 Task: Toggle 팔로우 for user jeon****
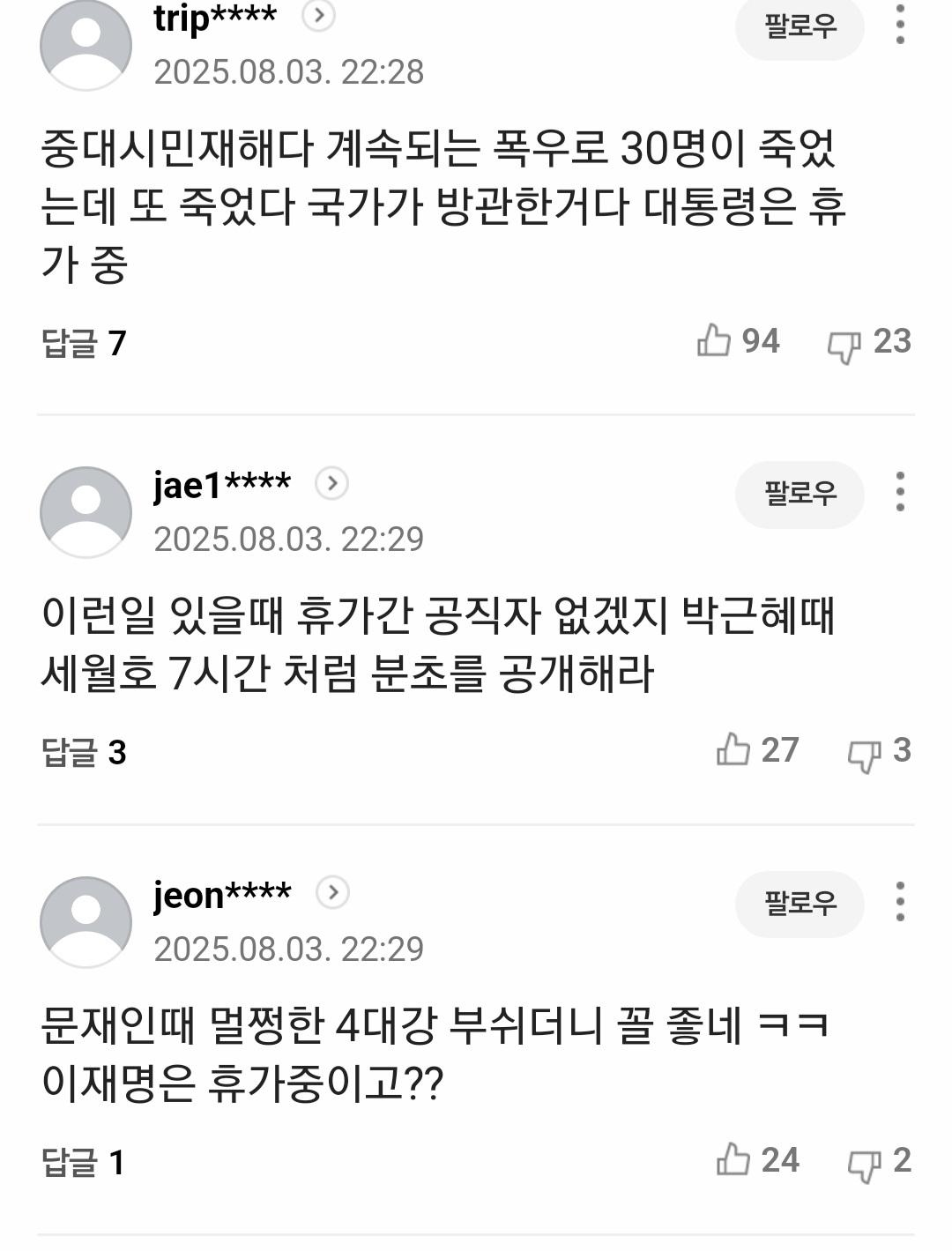point(799,904)
